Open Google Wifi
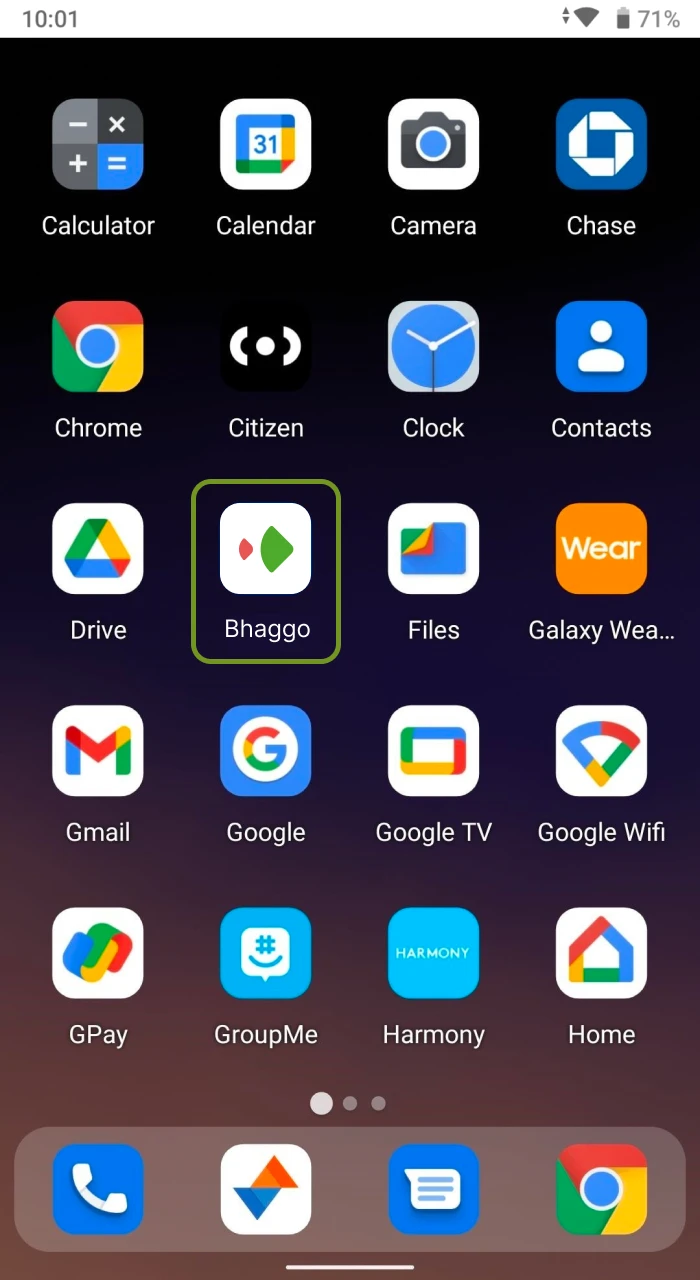Viewport: 700px width, 1280px height. coord(601,751)
